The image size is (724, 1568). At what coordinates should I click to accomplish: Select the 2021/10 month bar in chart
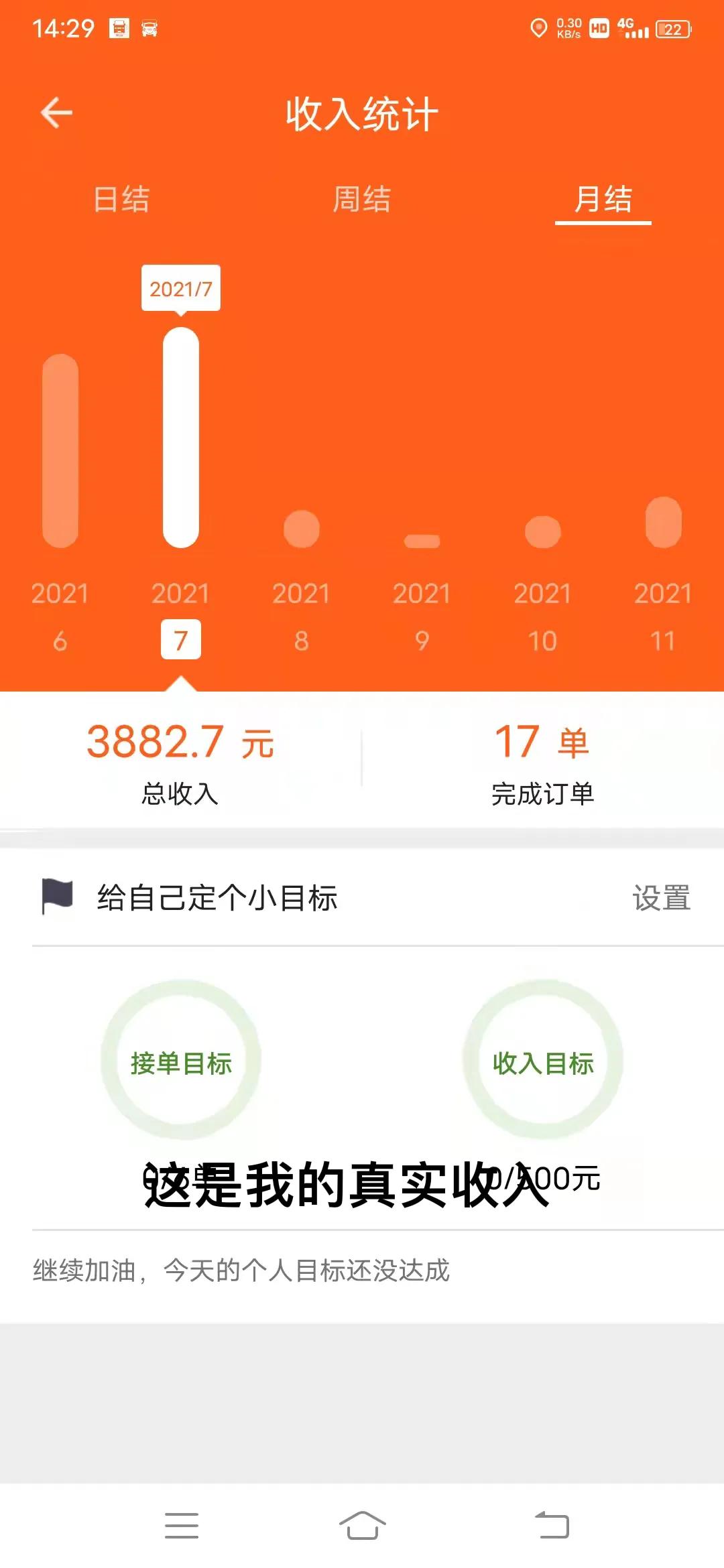click(542, 533)
